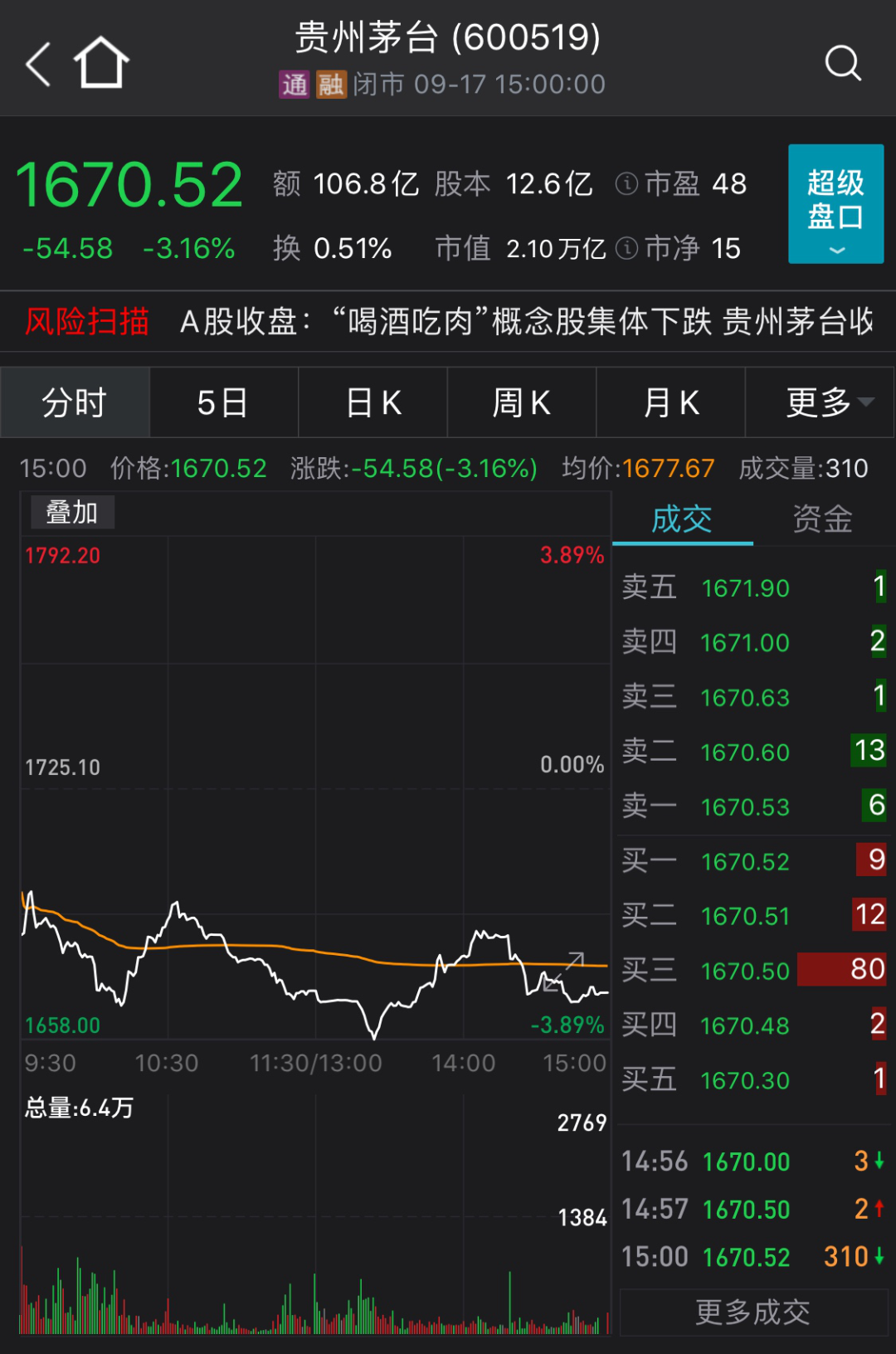The height and width of the screenshot is (1354, 896).
Task: Open the A股收盘 news headline
Action: coord(526,321)
